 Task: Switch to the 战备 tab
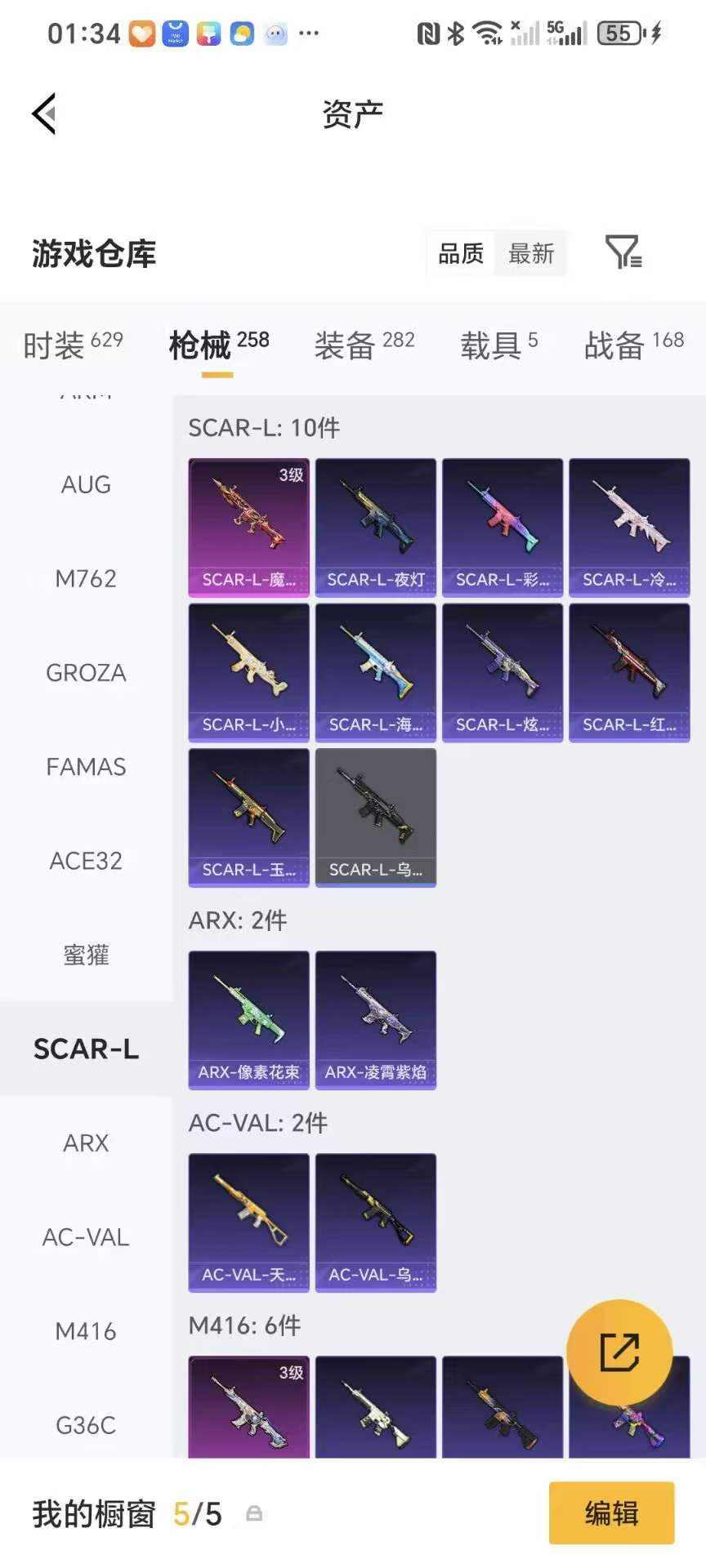coord(633,345)
